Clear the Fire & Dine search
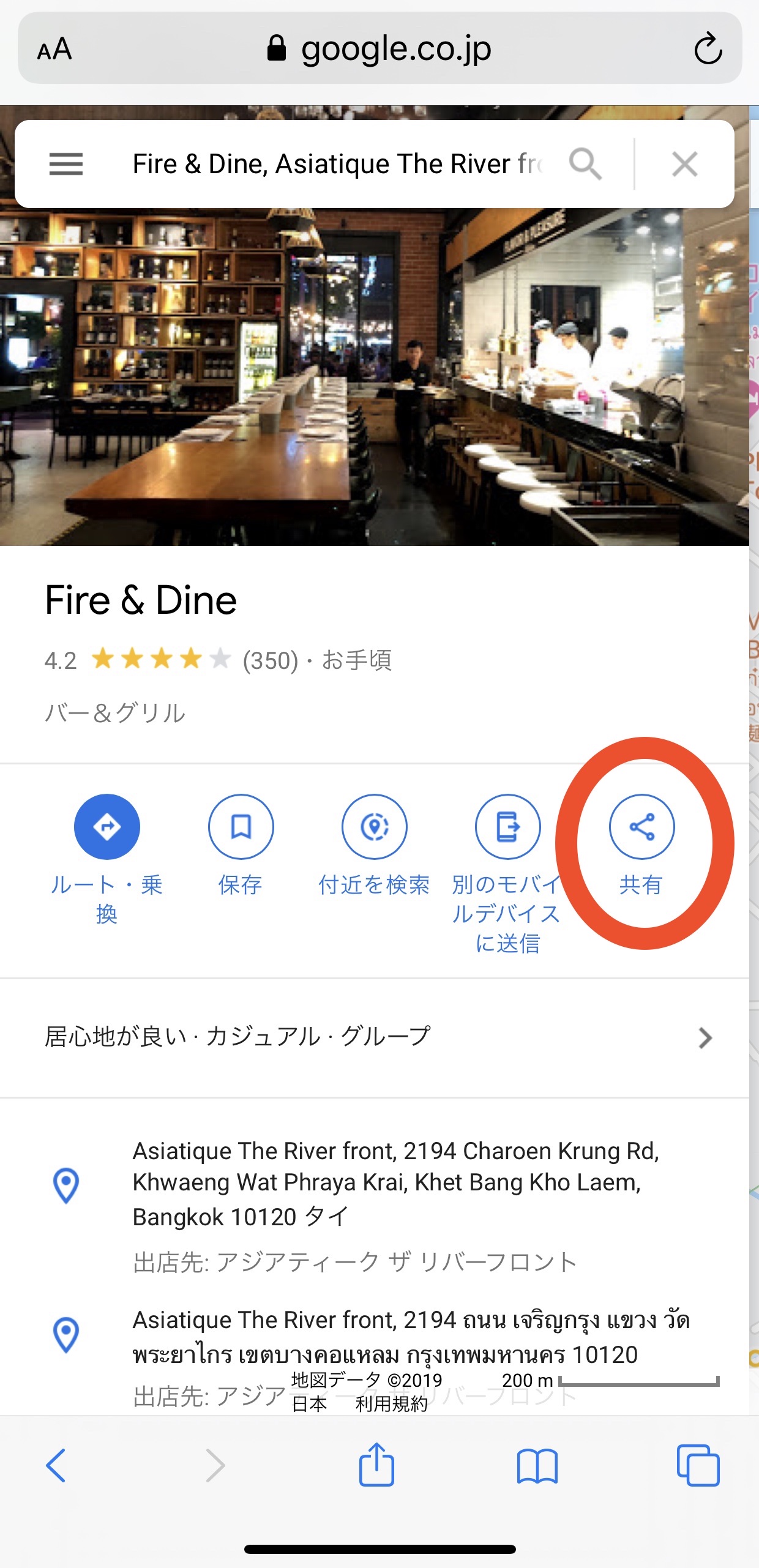 684,164
